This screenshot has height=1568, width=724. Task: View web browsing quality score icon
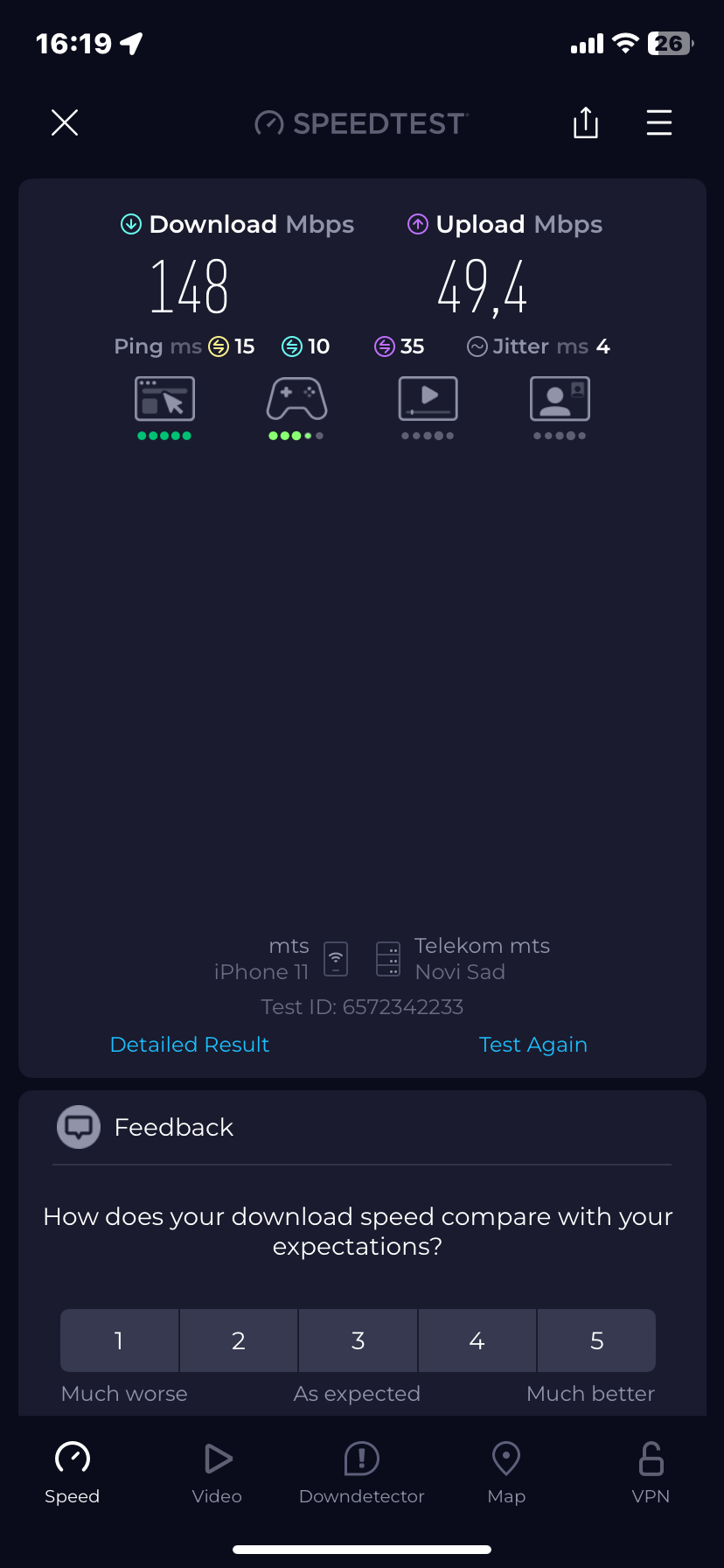pos(164,400)
